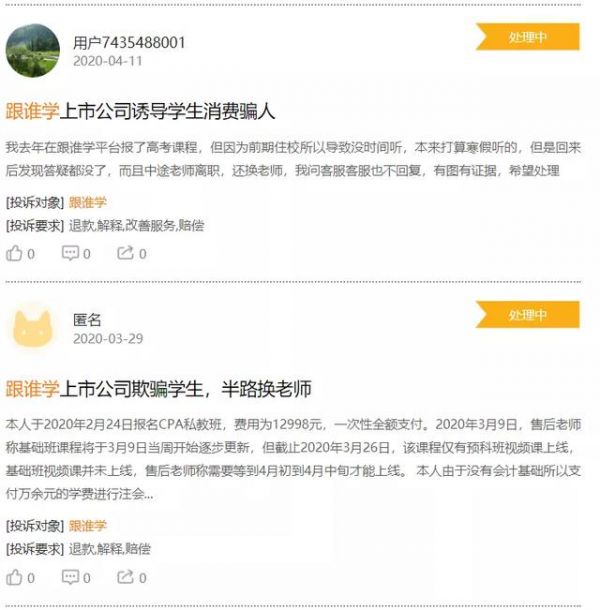Open 跟谁学 link under 2020-04-11 complaint's 投诉对象
This screenshot has width=600, height=610.
[88, 202]
